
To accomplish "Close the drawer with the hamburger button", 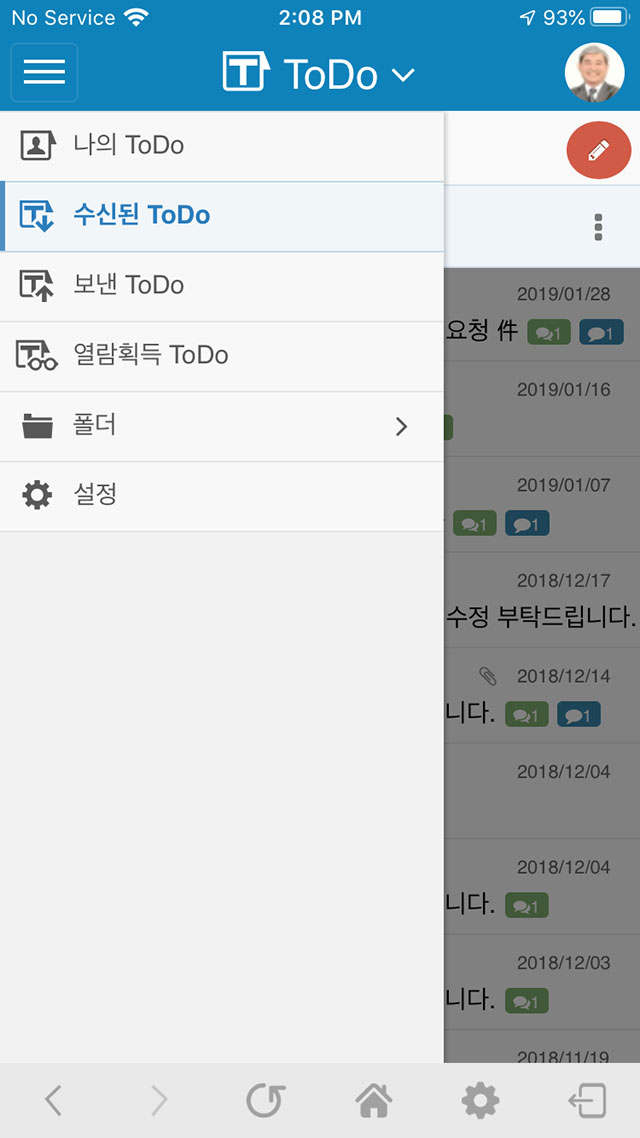I will coord(44,73).
